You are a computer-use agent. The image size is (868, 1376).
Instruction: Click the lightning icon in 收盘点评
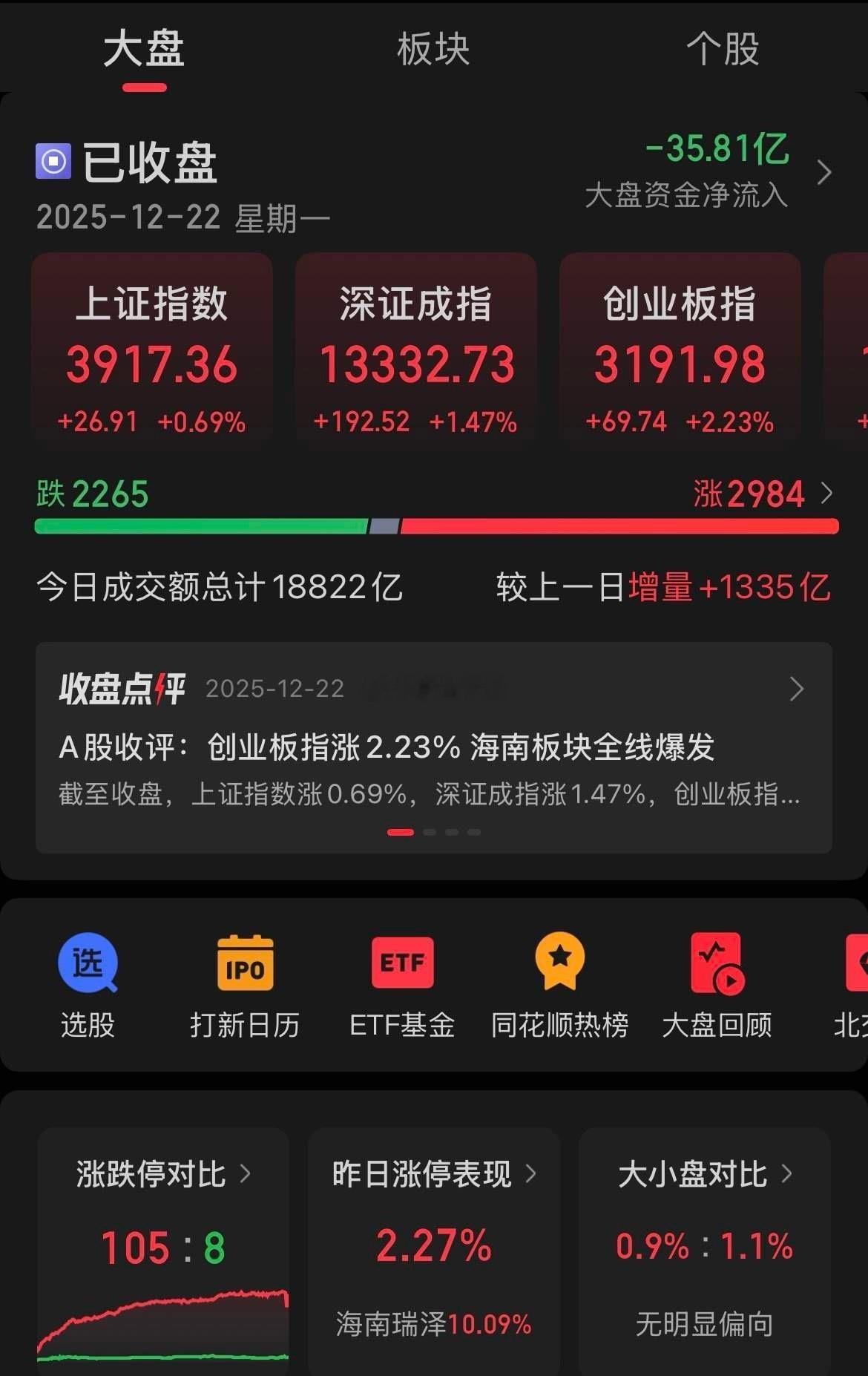[158, 688]
